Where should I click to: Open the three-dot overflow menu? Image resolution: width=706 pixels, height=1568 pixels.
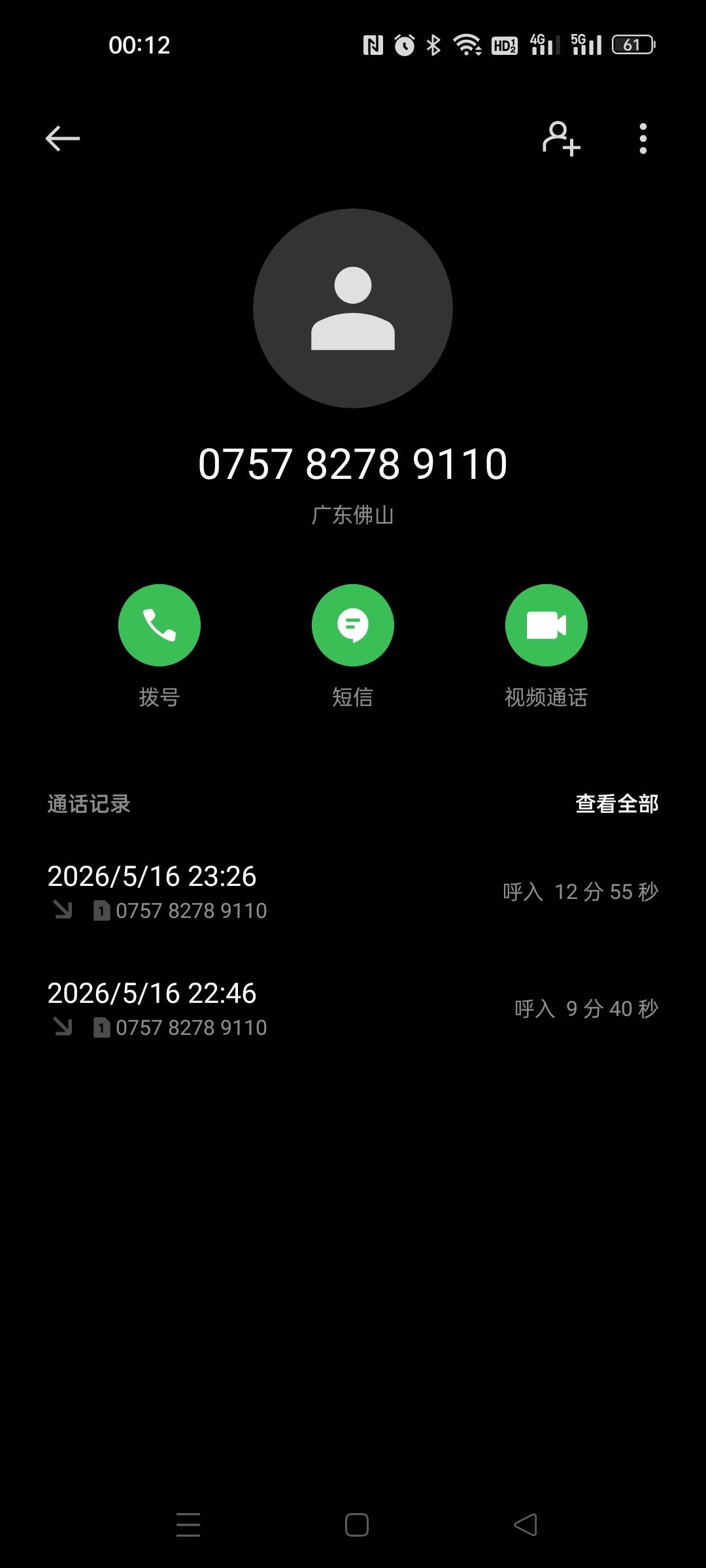643,139
